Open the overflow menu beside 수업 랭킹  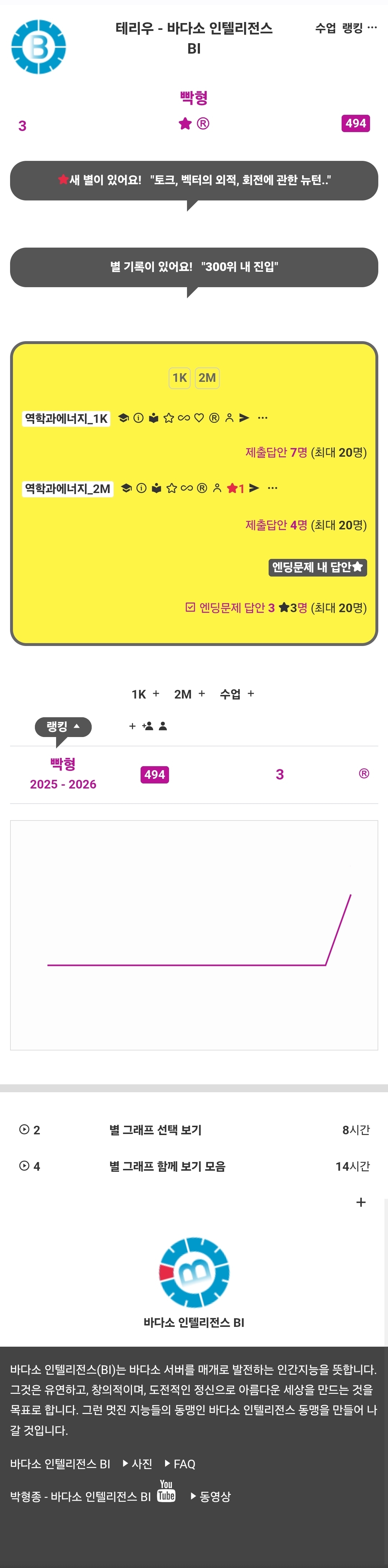[x=372, y=27]
